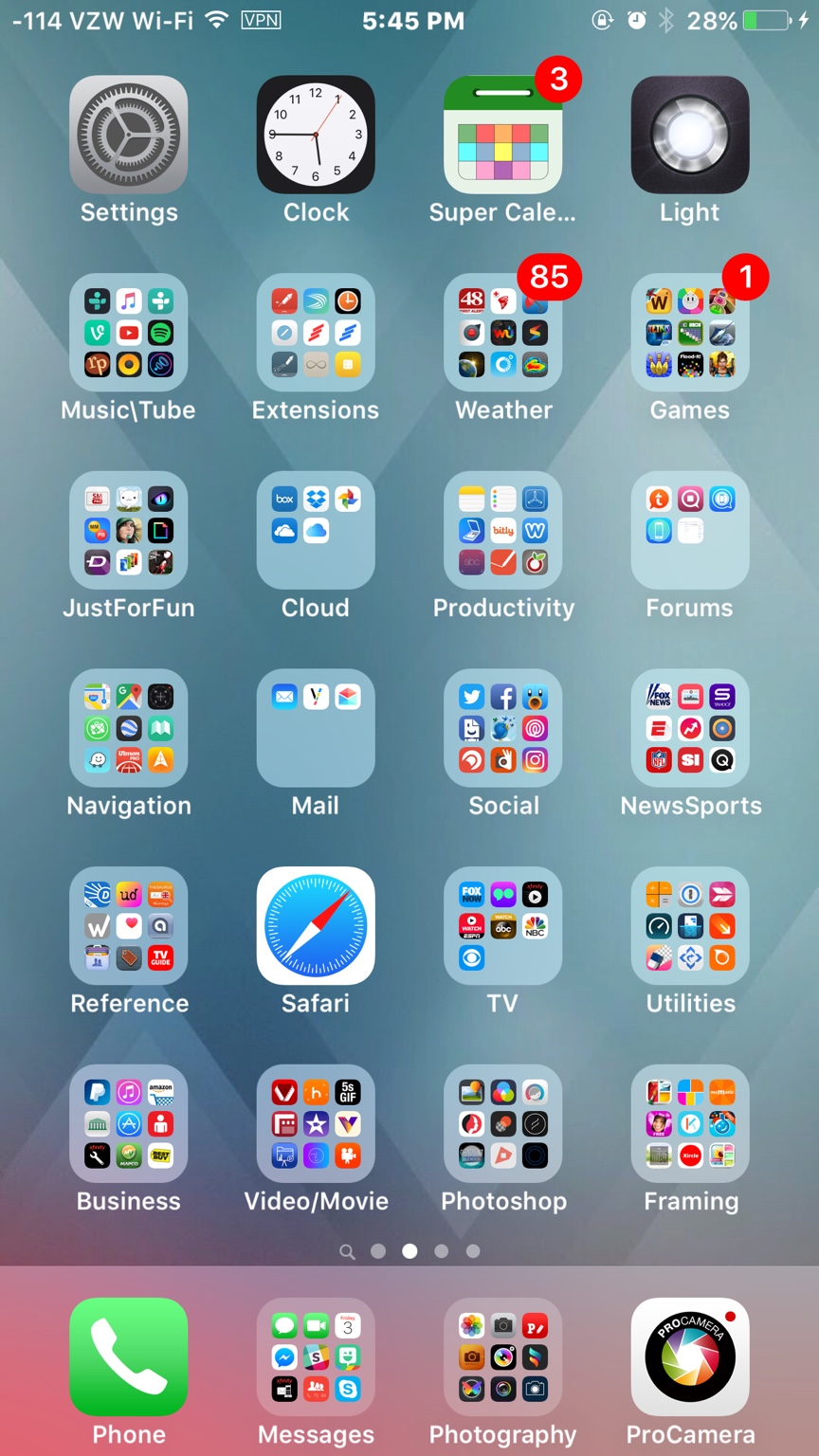Launch Safari browser
The width and height of the screenshot is (819, 1456).
pos(316,925)
